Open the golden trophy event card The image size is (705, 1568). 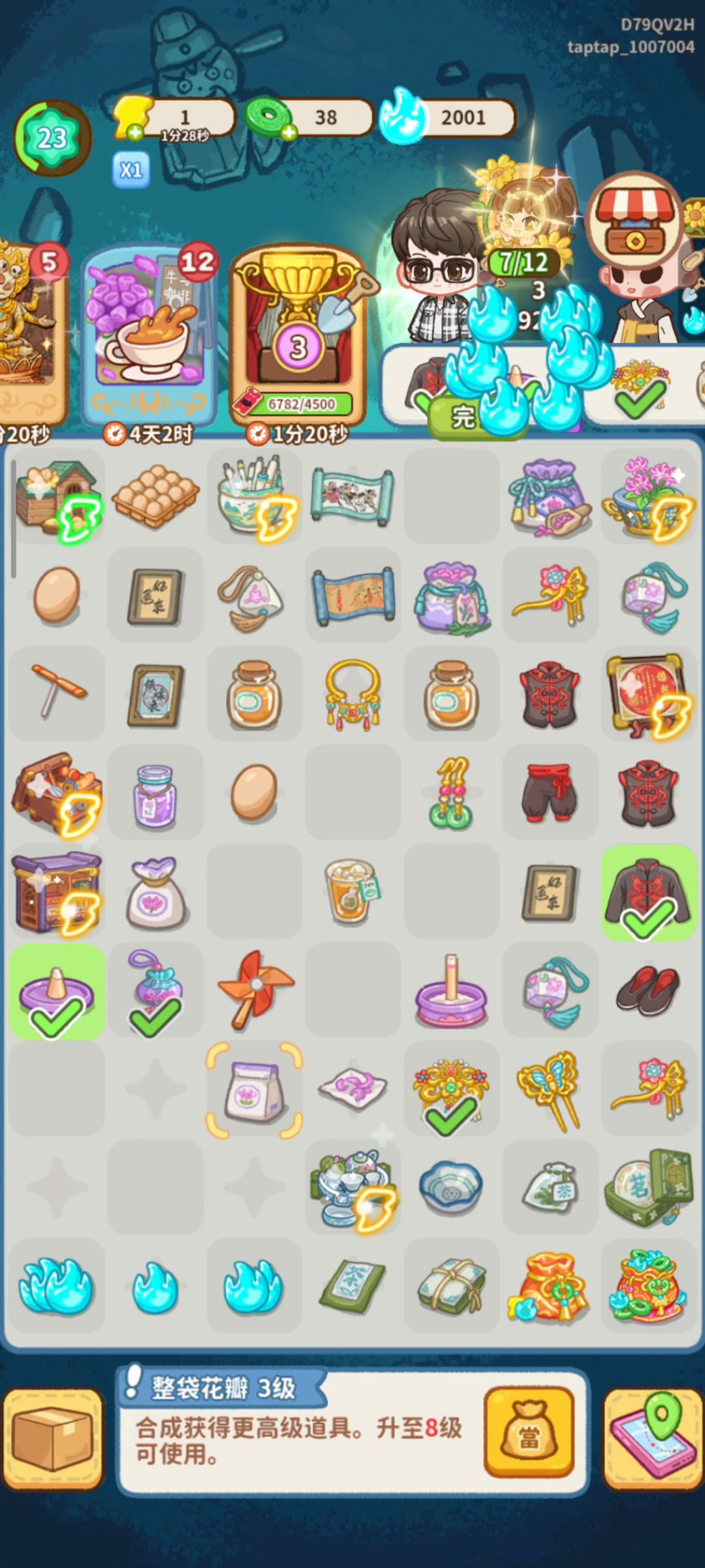(x=298, y=333)
